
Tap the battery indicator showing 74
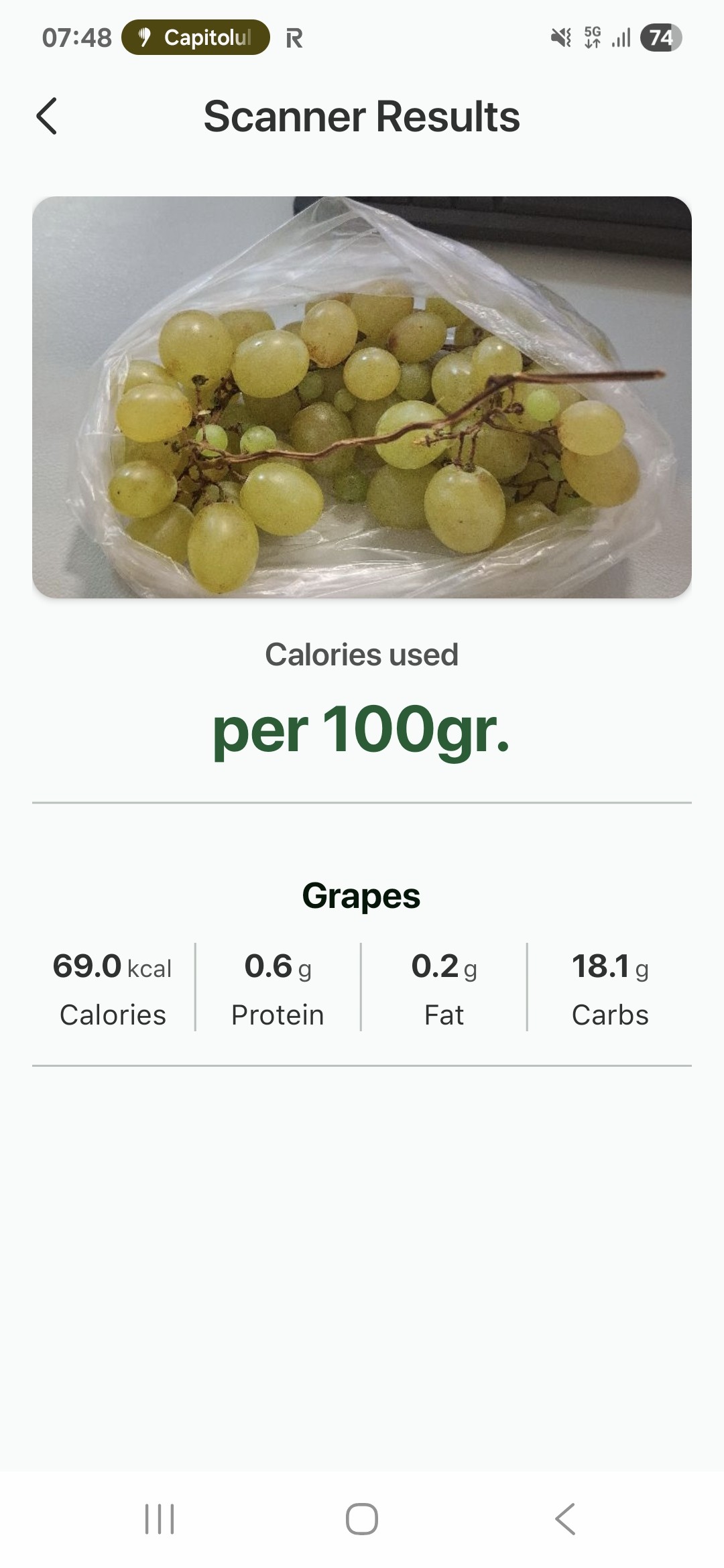coord(660,37)
